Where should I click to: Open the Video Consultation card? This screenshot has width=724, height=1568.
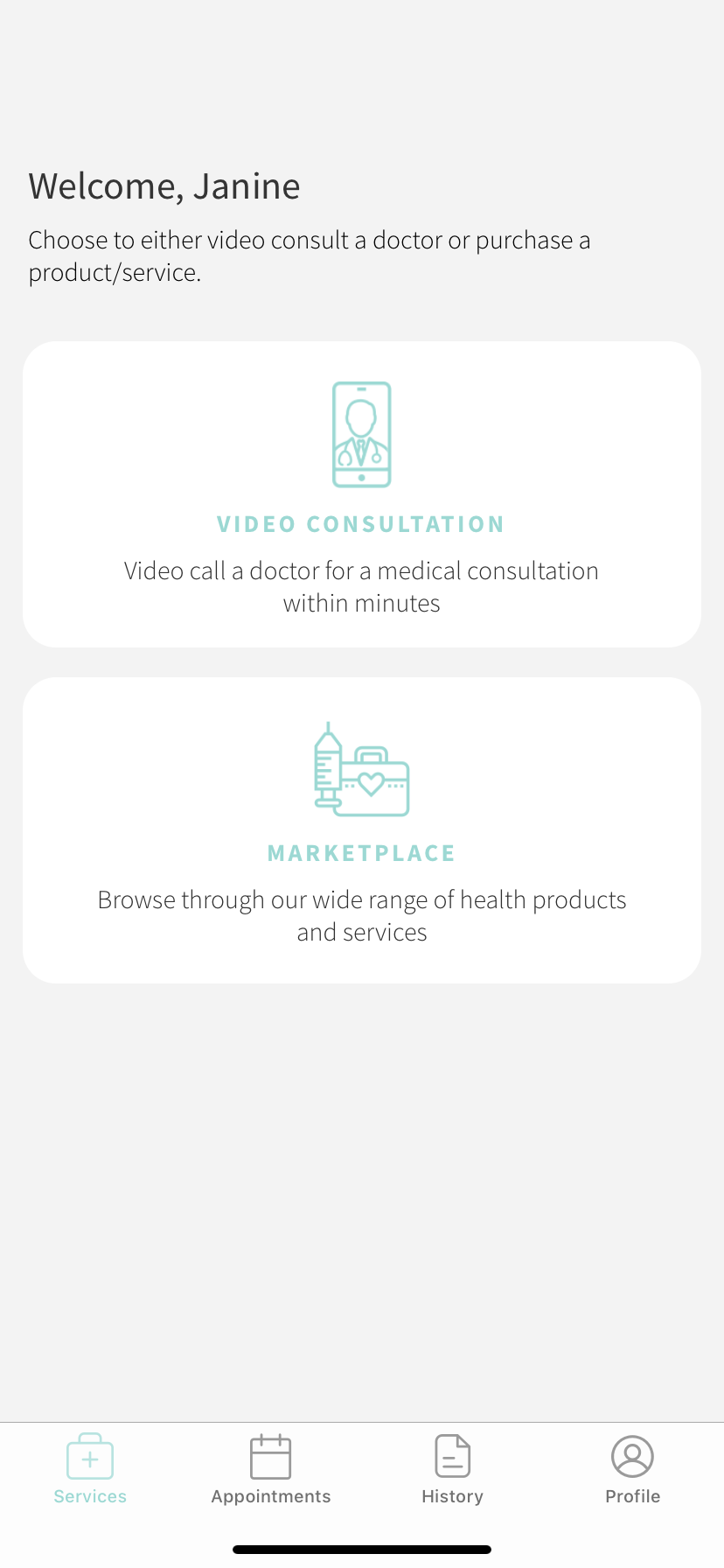click(362, 494)
